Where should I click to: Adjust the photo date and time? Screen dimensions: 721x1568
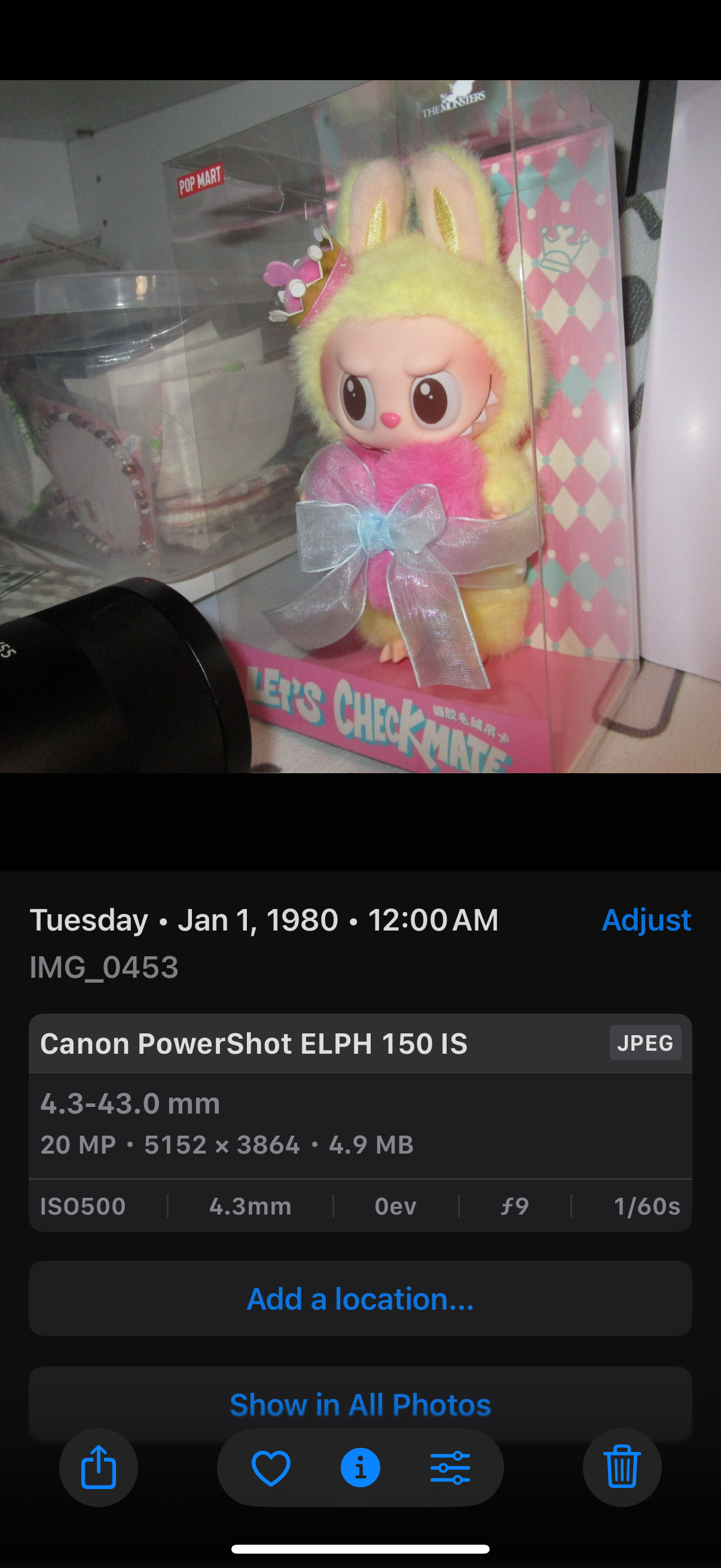(646, 920)
